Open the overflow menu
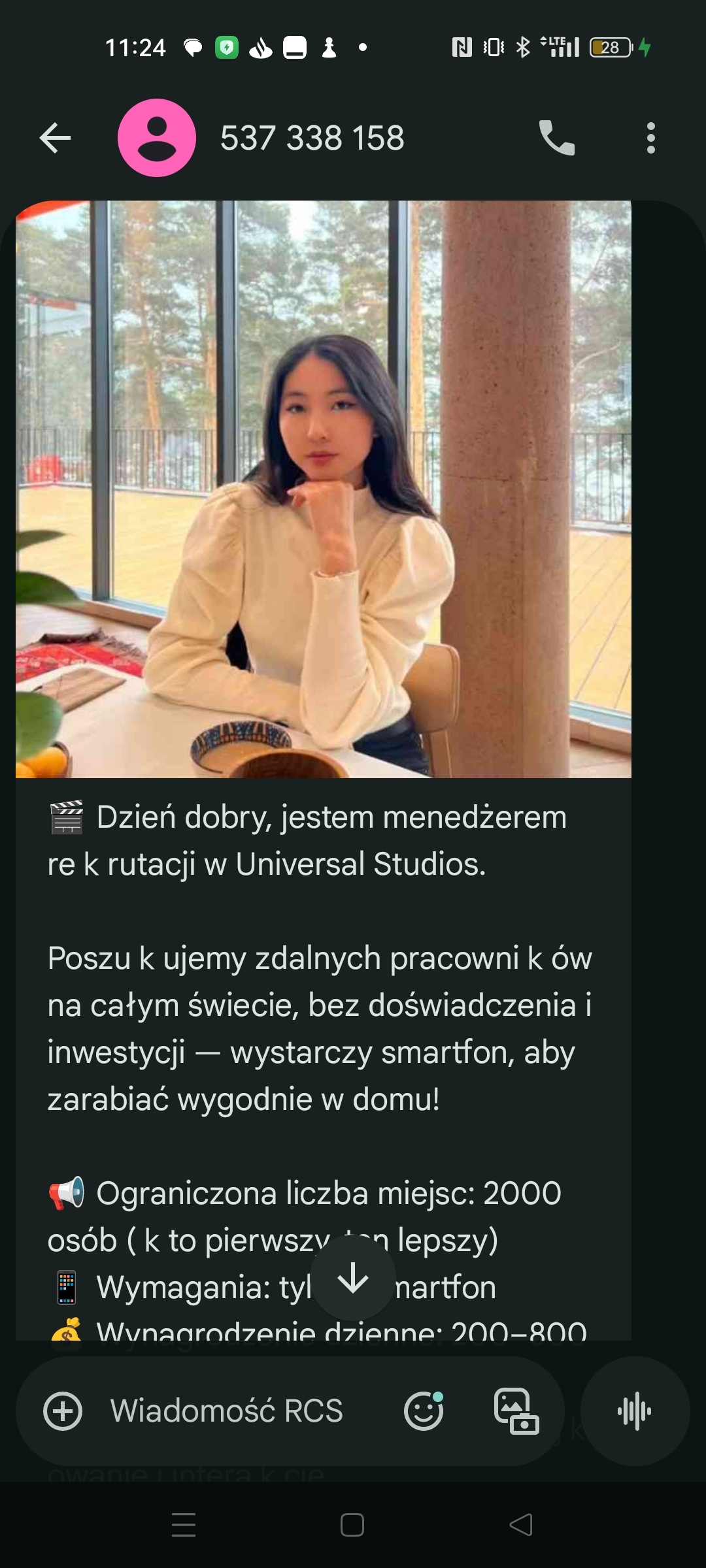This screenshot has width=706, height=1568. click(x=650, y=138)
